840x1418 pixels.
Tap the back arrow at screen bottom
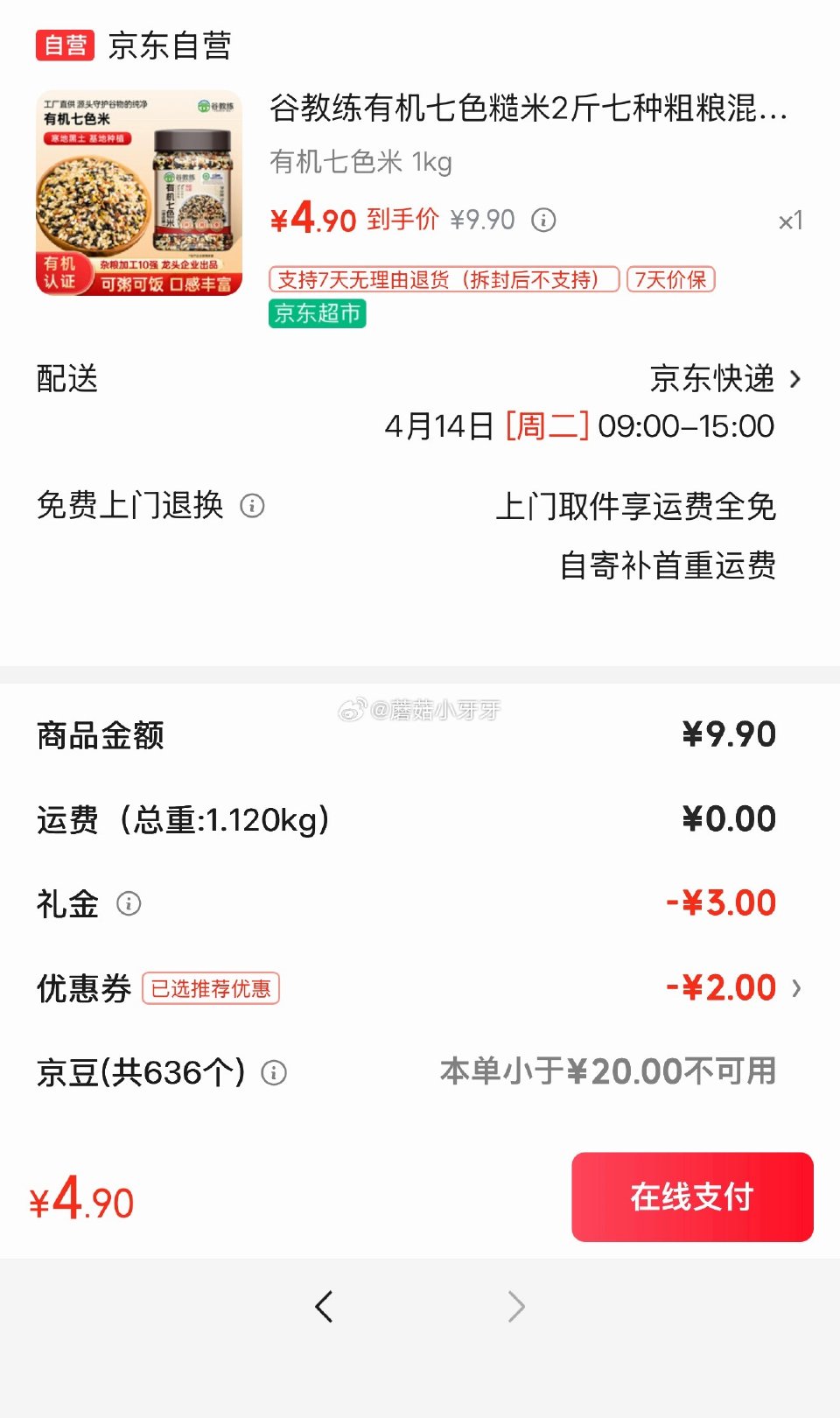tap(324, 1305)
